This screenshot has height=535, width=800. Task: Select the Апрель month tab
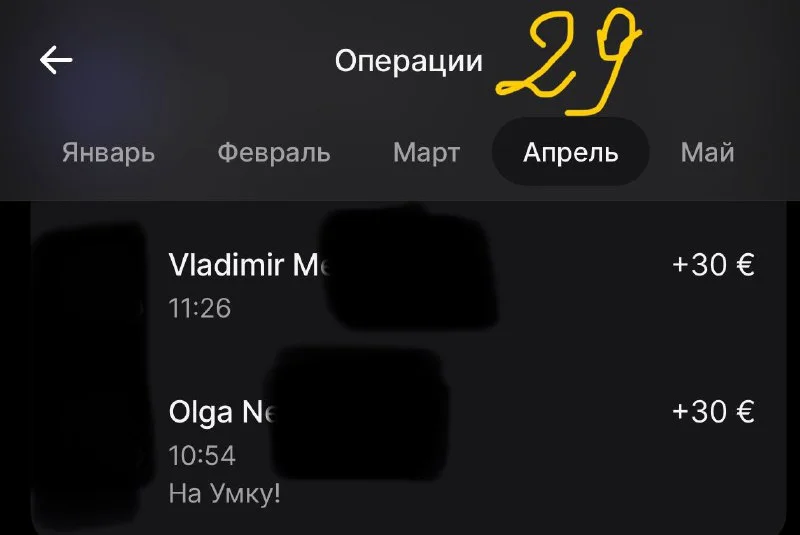pos(570,153)
